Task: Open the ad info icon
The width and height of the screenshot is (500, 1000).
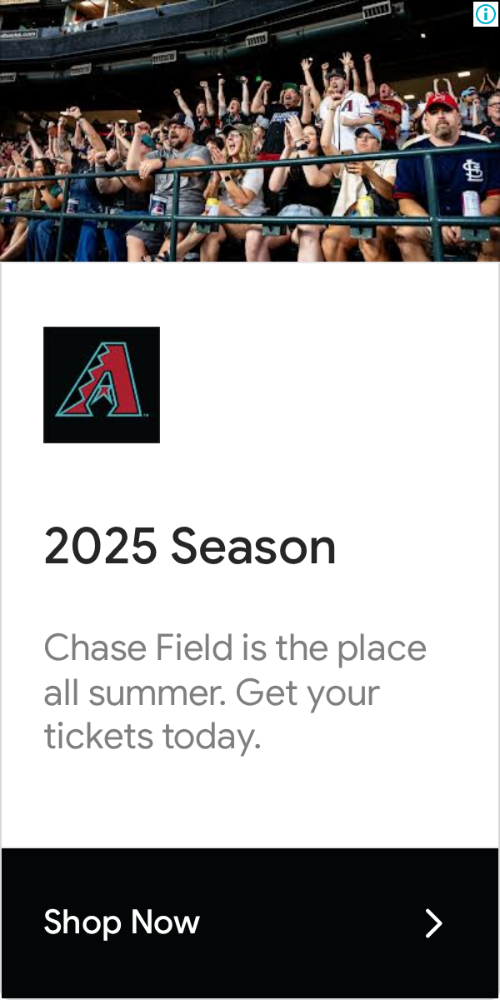Action: tap(485, 14)
